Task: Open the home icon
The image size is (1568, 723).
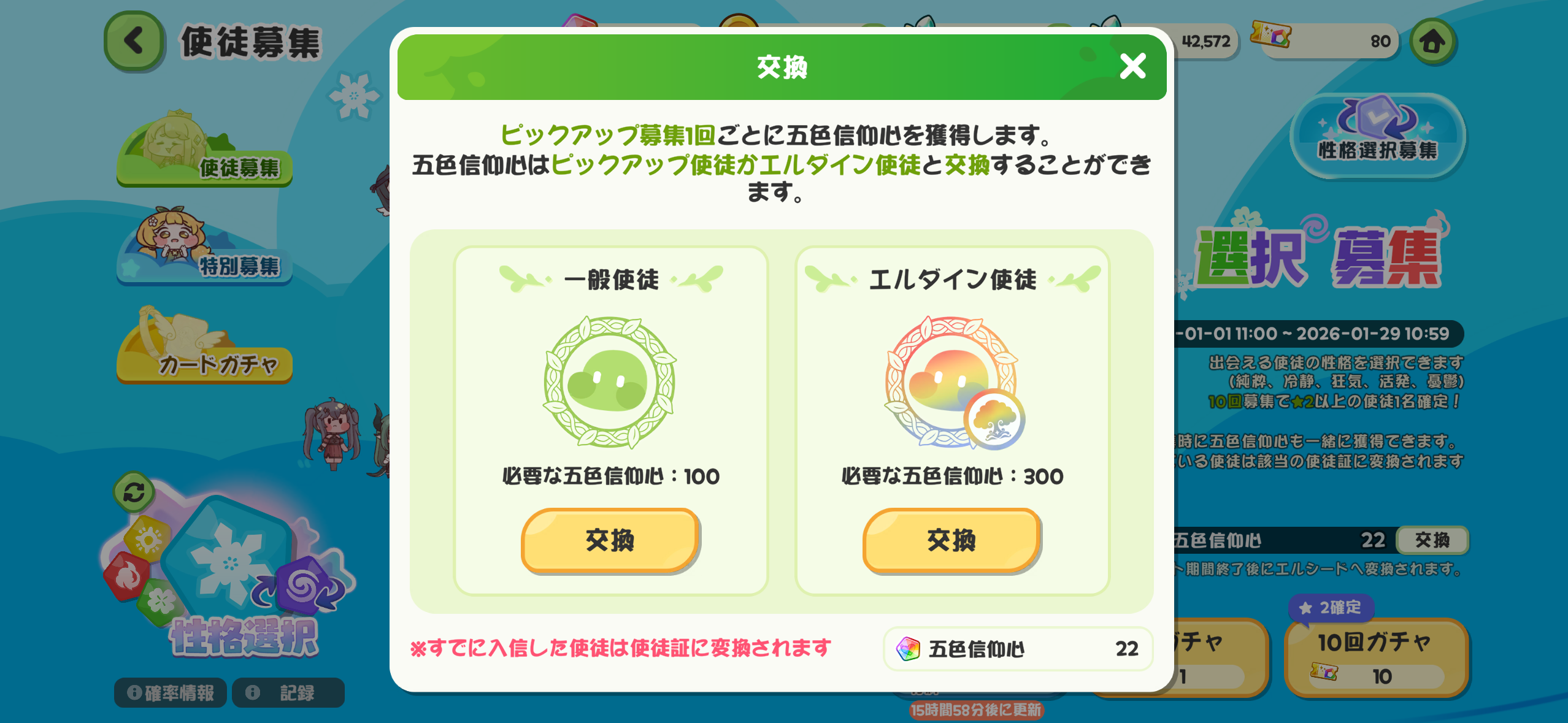Action: click(1433, 42)
